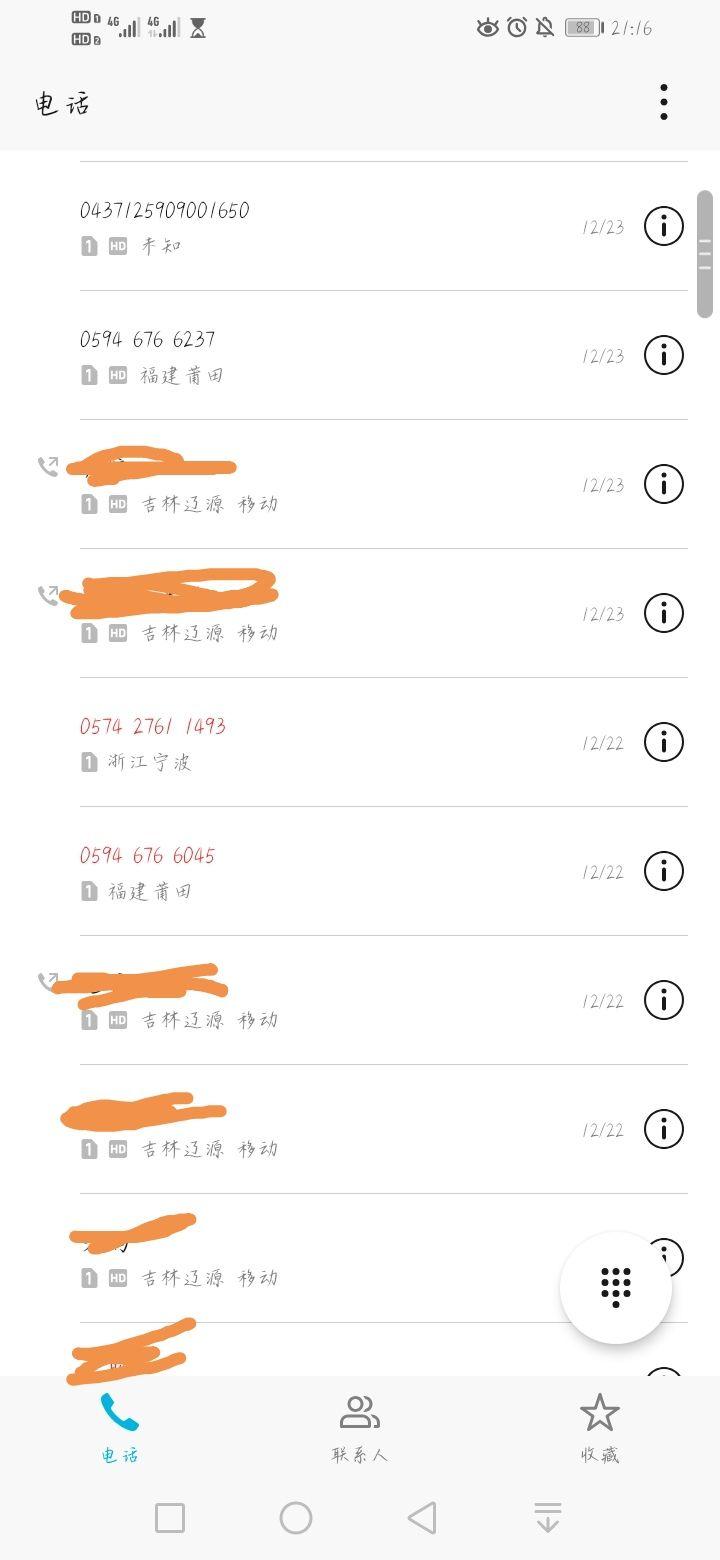Screen dimensions: 720x1560
Task: Switch to the 联系人 tab
Action: pyautogui.click(x=359, y=1425)
